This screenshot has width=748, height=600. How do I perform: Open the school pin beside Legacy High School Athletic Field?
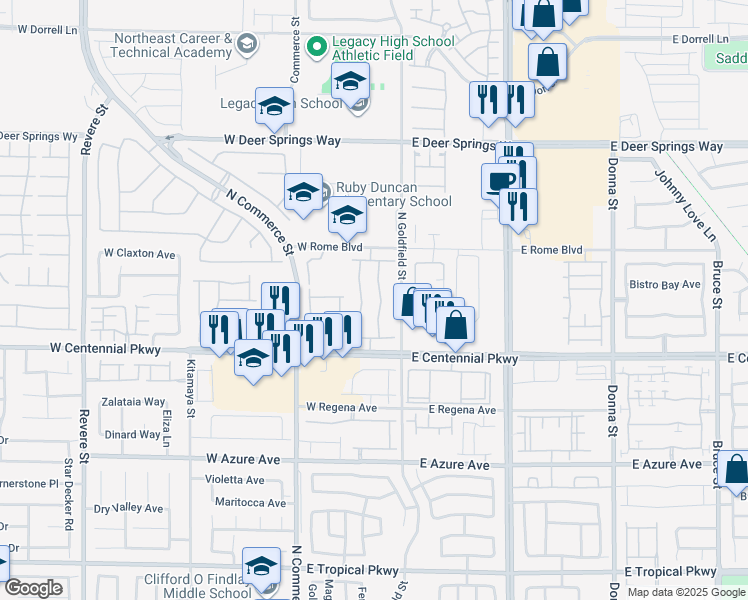[350, 83]
